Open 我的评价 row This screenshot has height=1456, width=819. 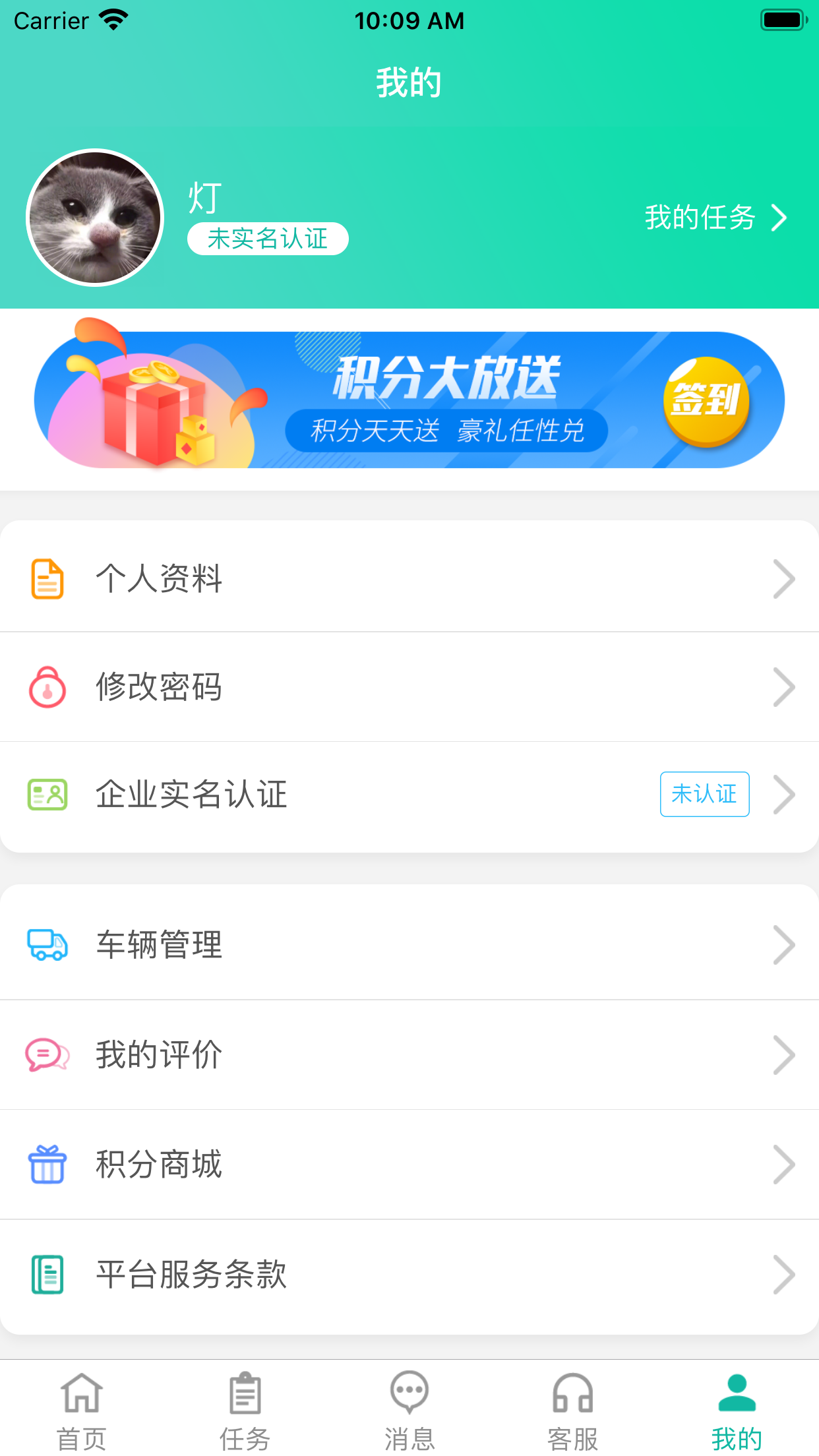pyautogui.click(x=409, y=1054)
